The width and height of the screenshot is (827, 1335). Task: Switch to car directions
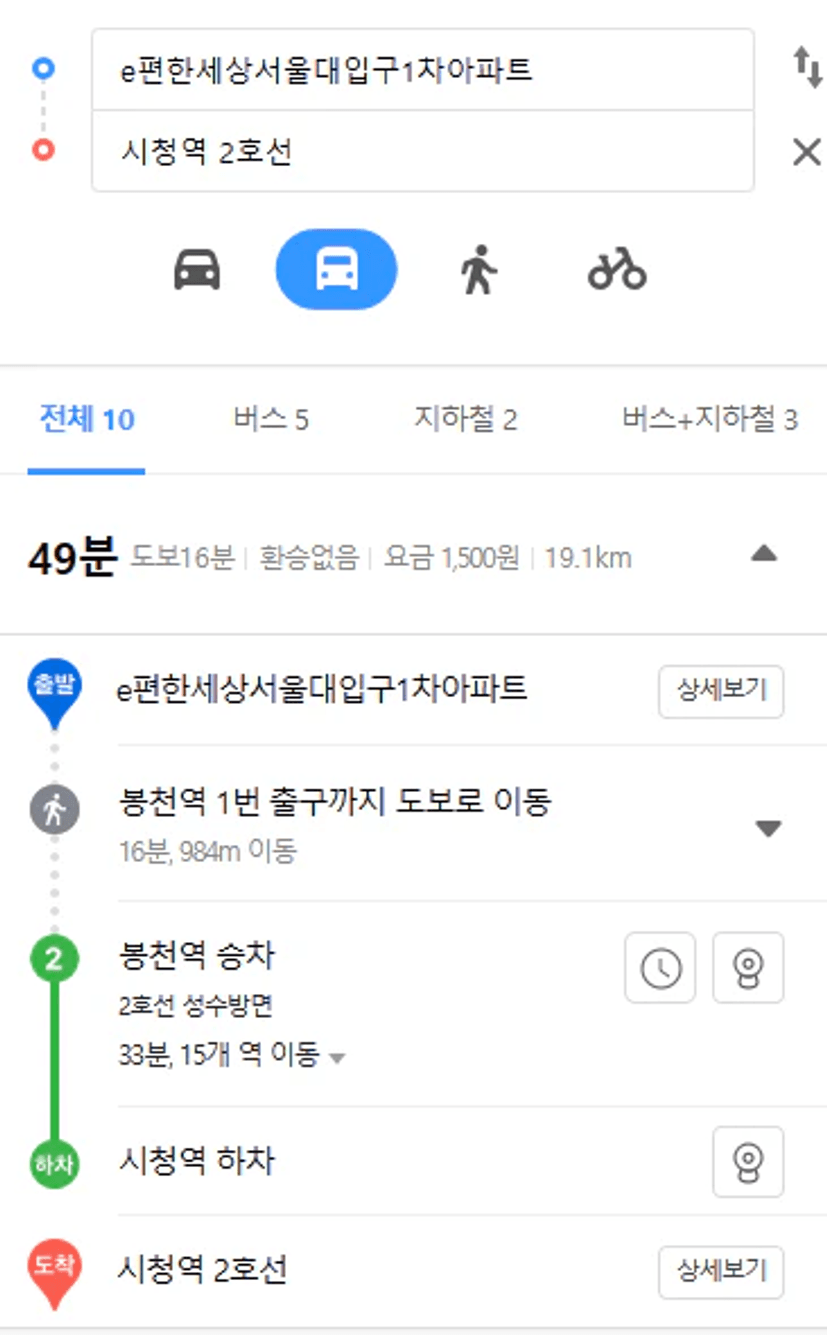tap(197, 270)
